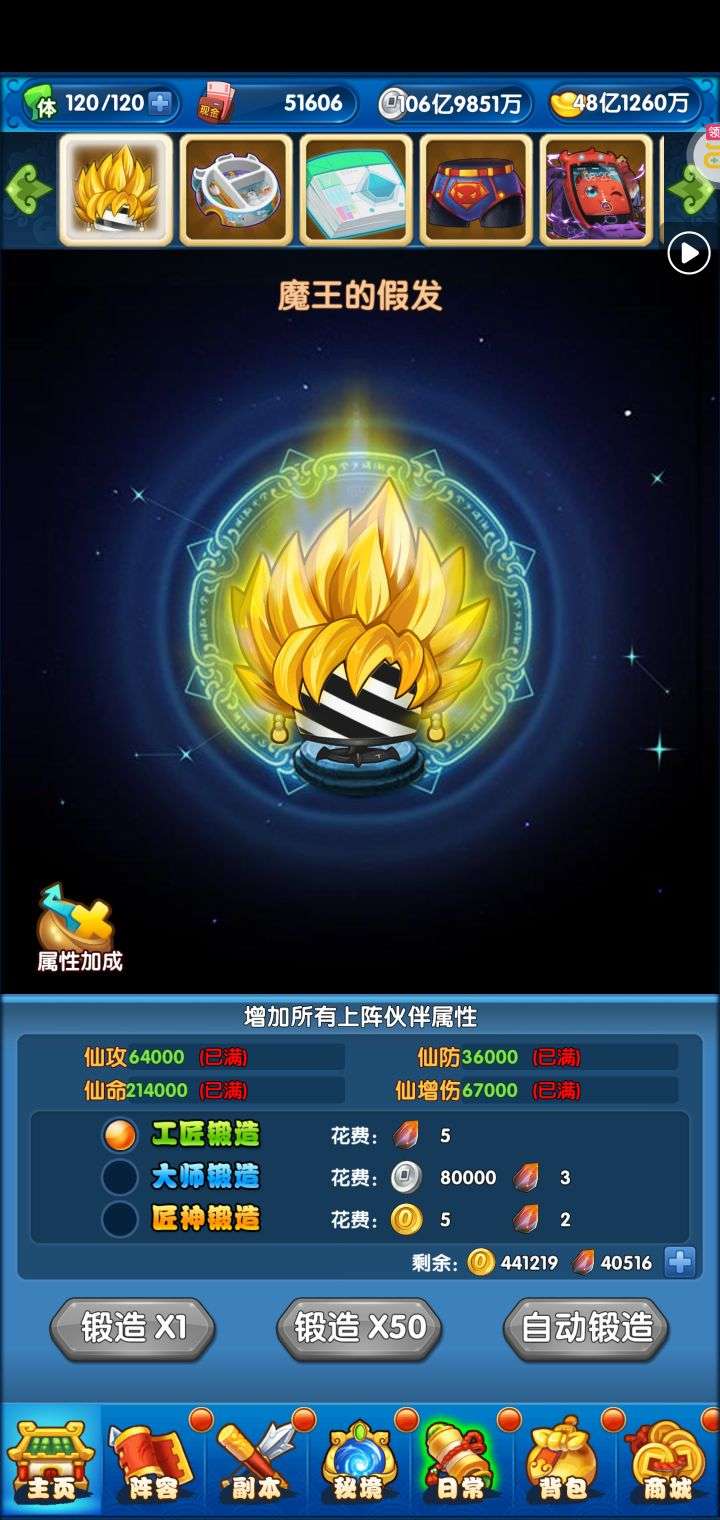This screenshot has height=1520, width=720.
Task: Open the 背包 backpack tab
Action: point(563,1461)
